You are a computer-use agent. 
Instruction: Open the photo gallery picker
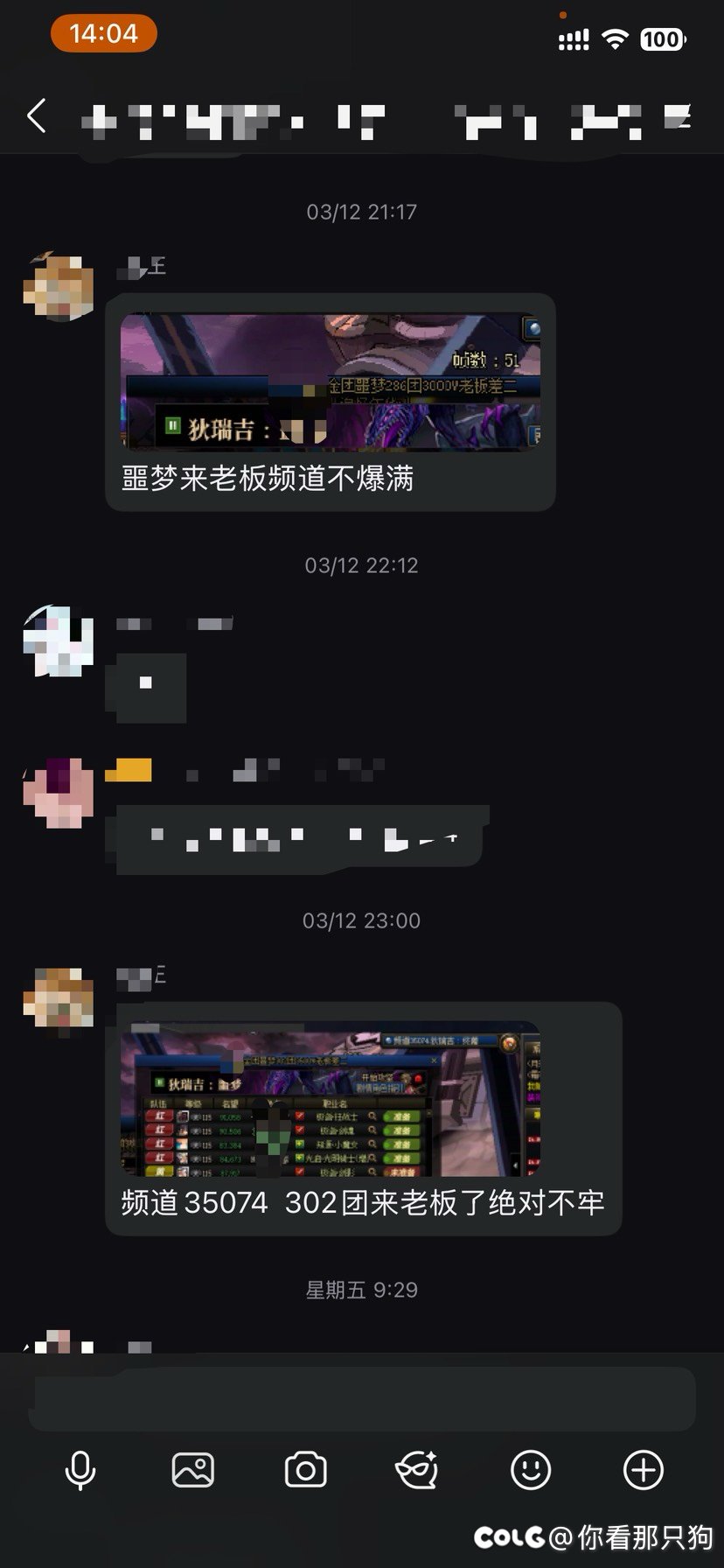[193, 1470]
